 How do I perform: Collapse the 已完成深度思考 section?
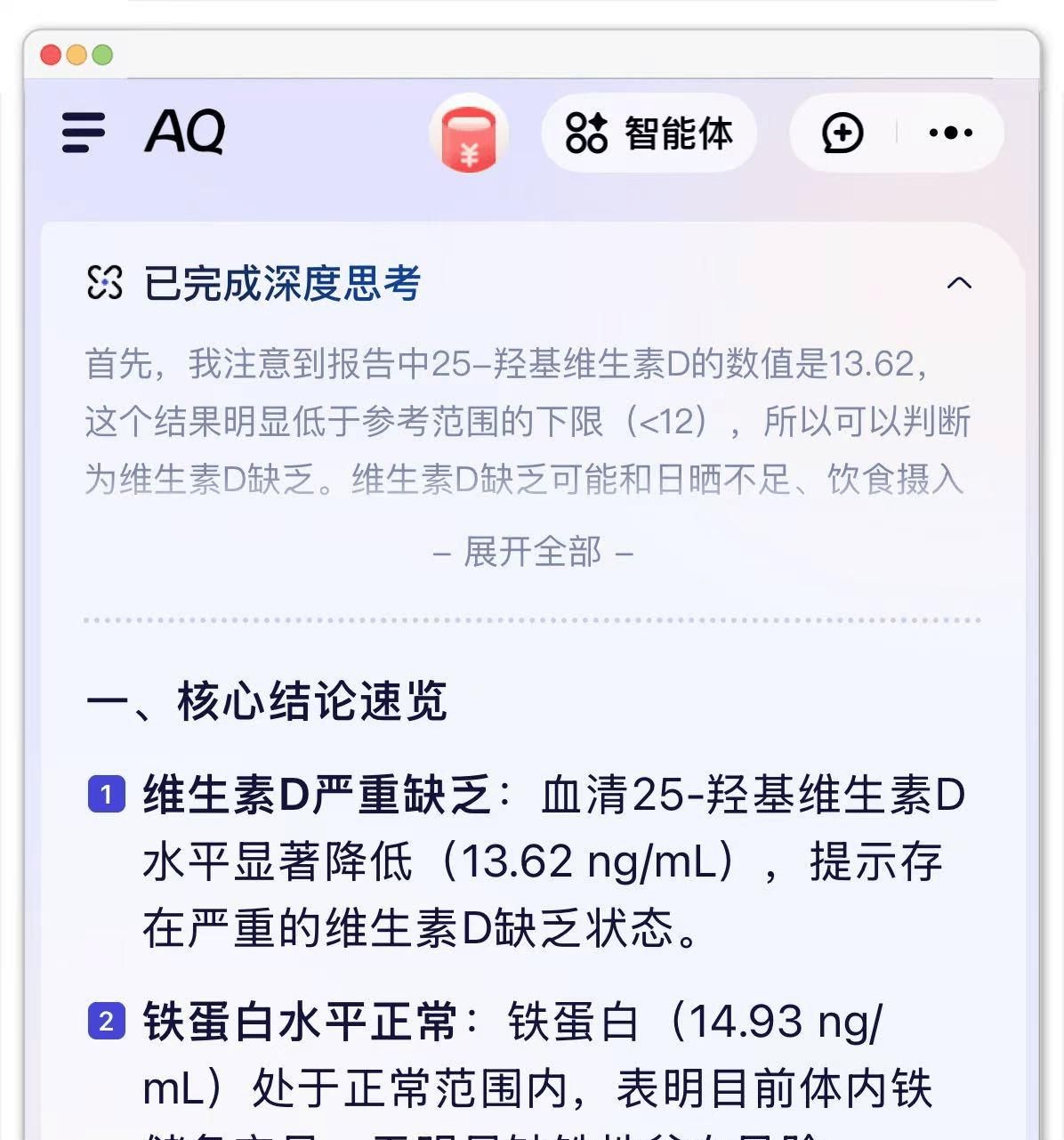coord(959,284)
